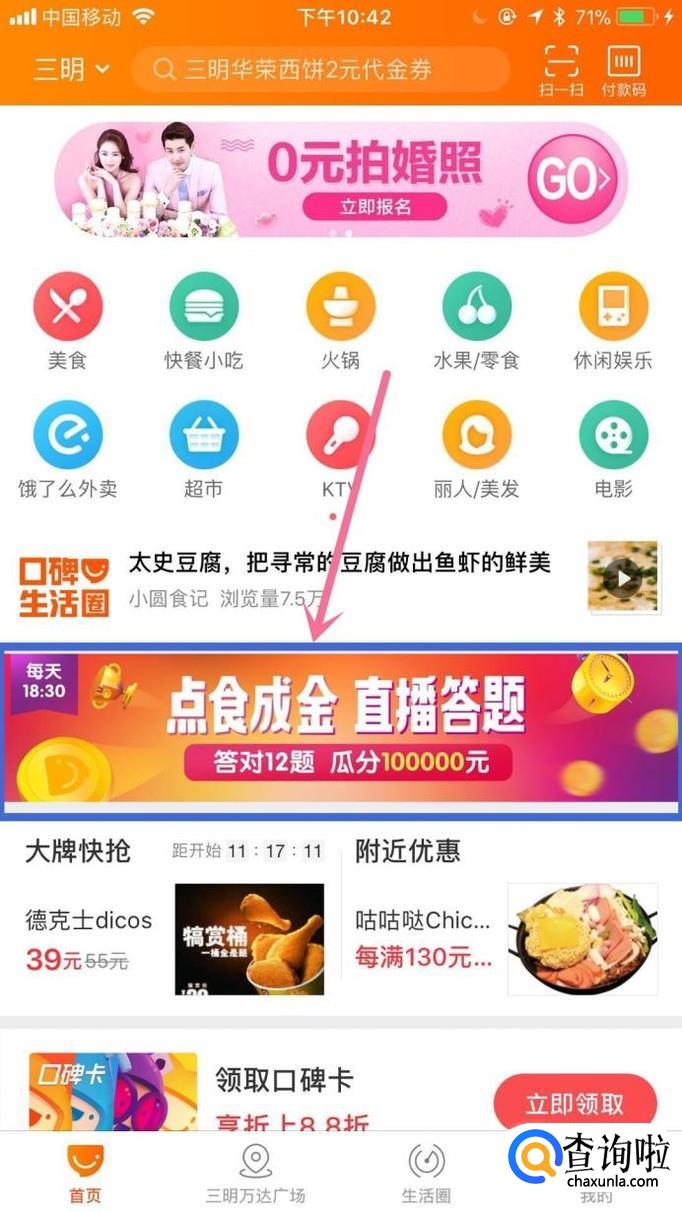Tap the search box for 三明华荣西饼
Viewport: 682px width, 1212px height.
(320, 69)
